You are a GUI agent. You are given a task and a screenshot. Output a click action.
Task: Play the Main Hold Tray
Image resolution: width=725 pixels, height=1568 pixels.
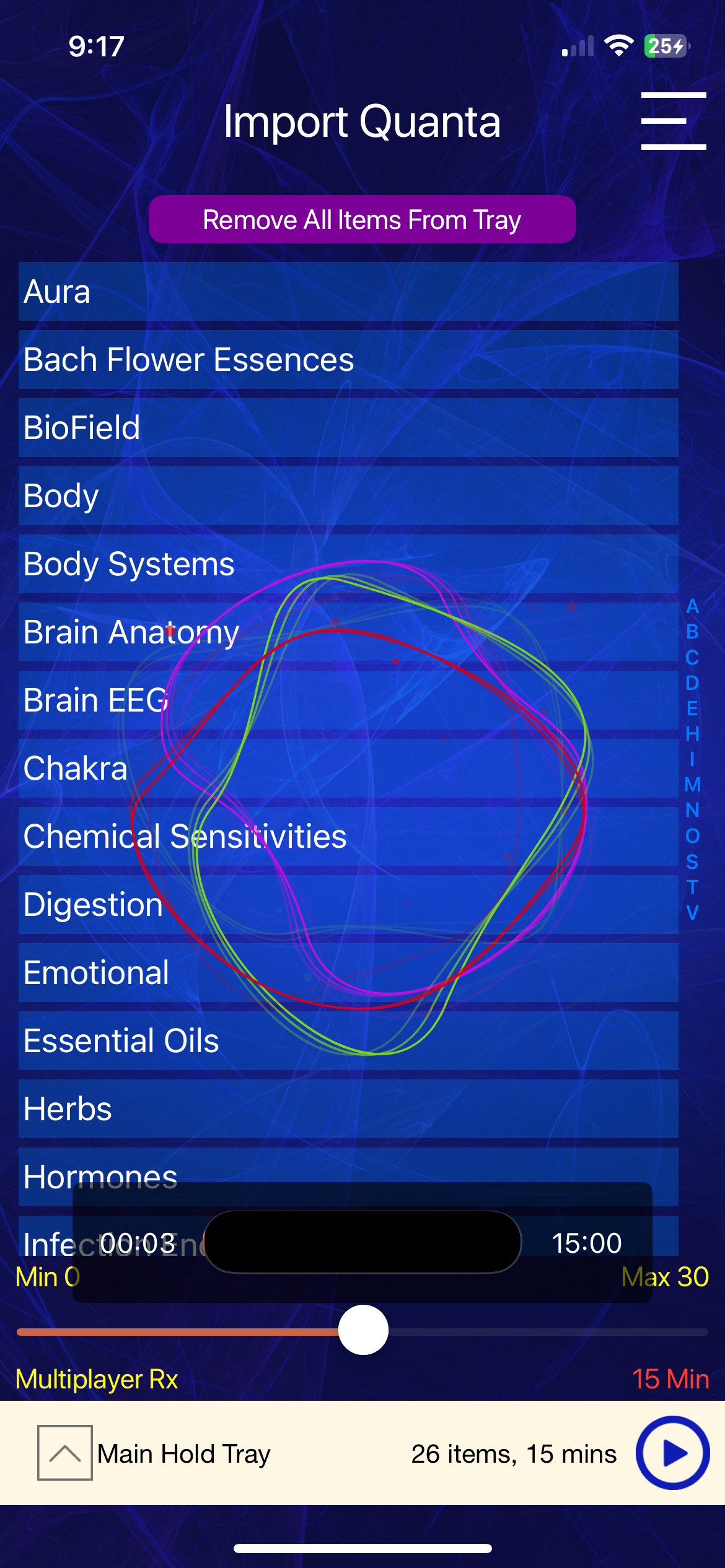(672, 1453)
